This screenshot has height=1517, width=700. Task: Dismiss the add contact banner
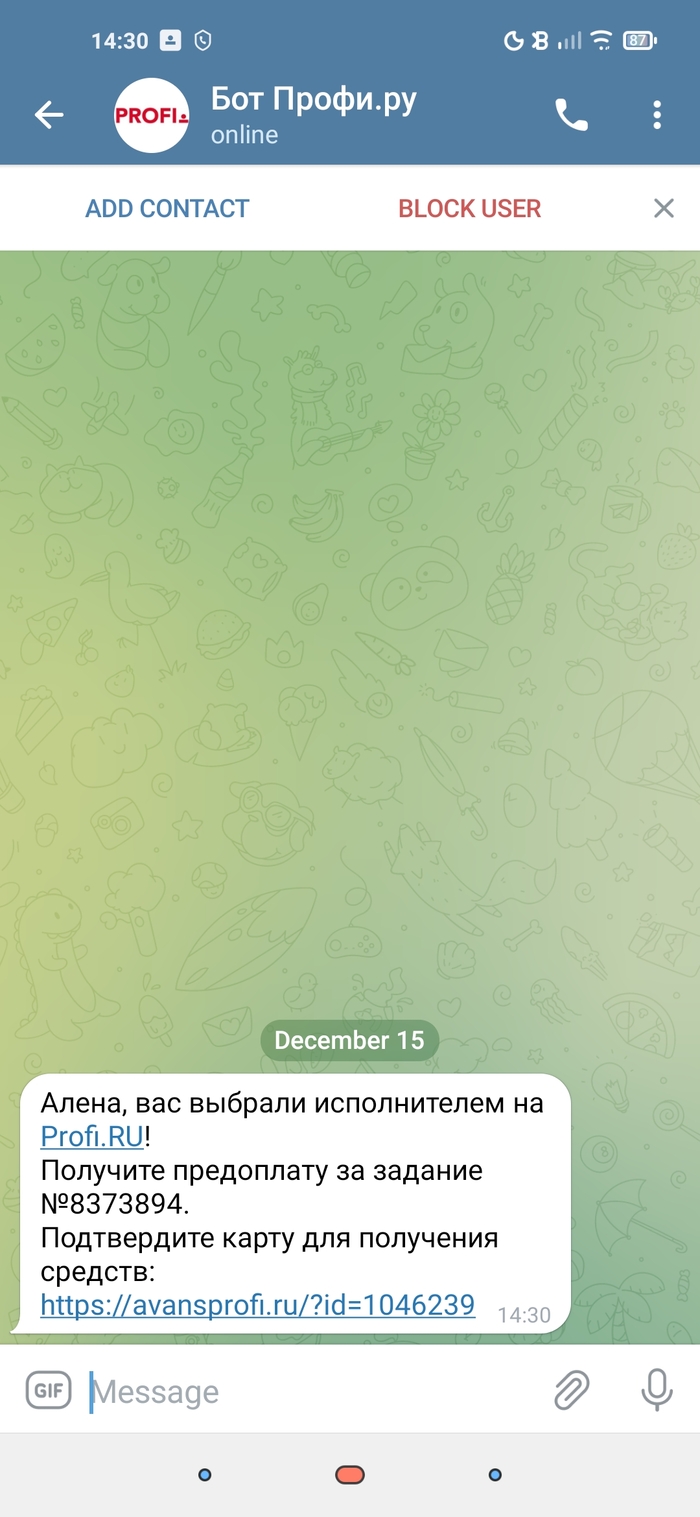tap(663, 208)
